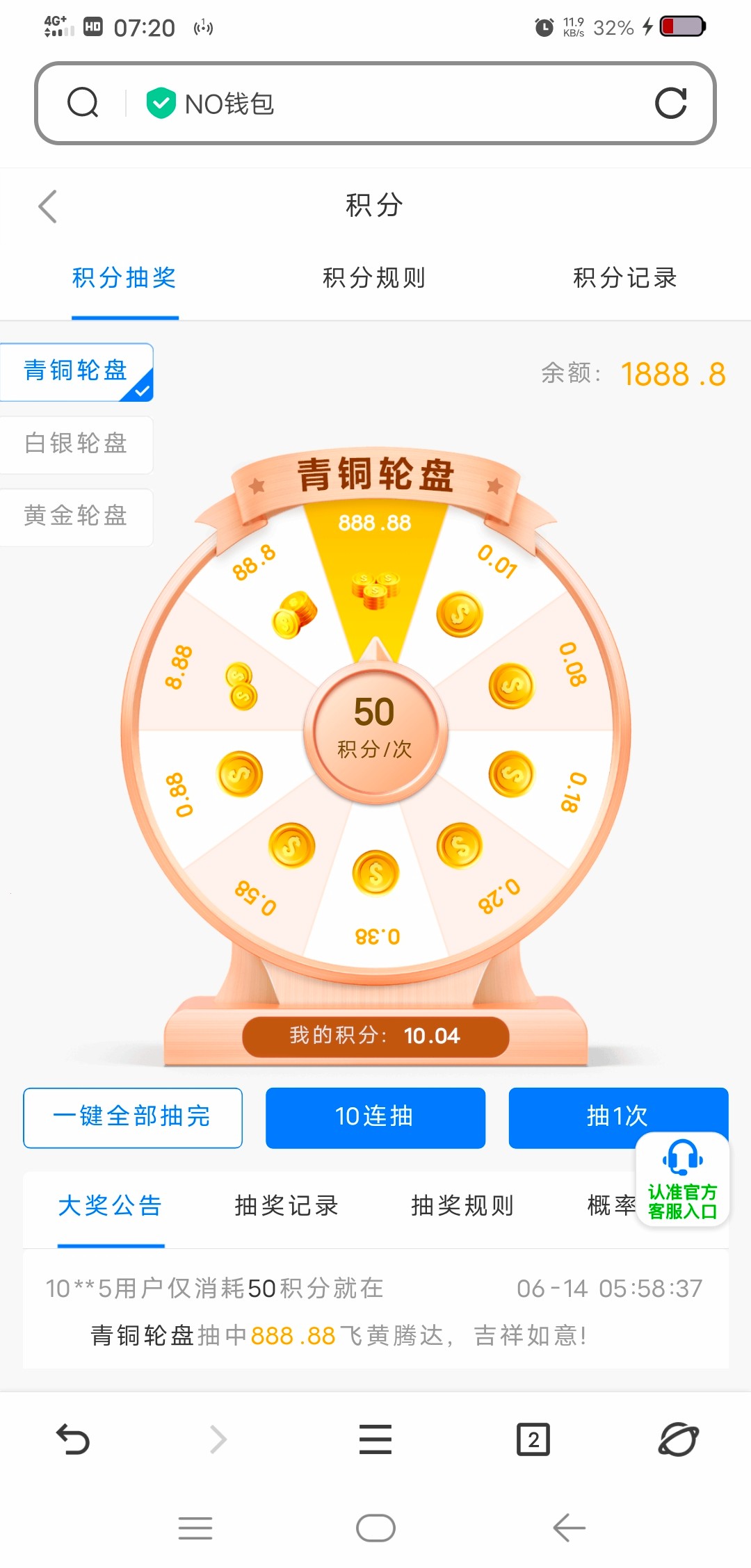Tap 一键全部抽完 button

(133, 1117)
